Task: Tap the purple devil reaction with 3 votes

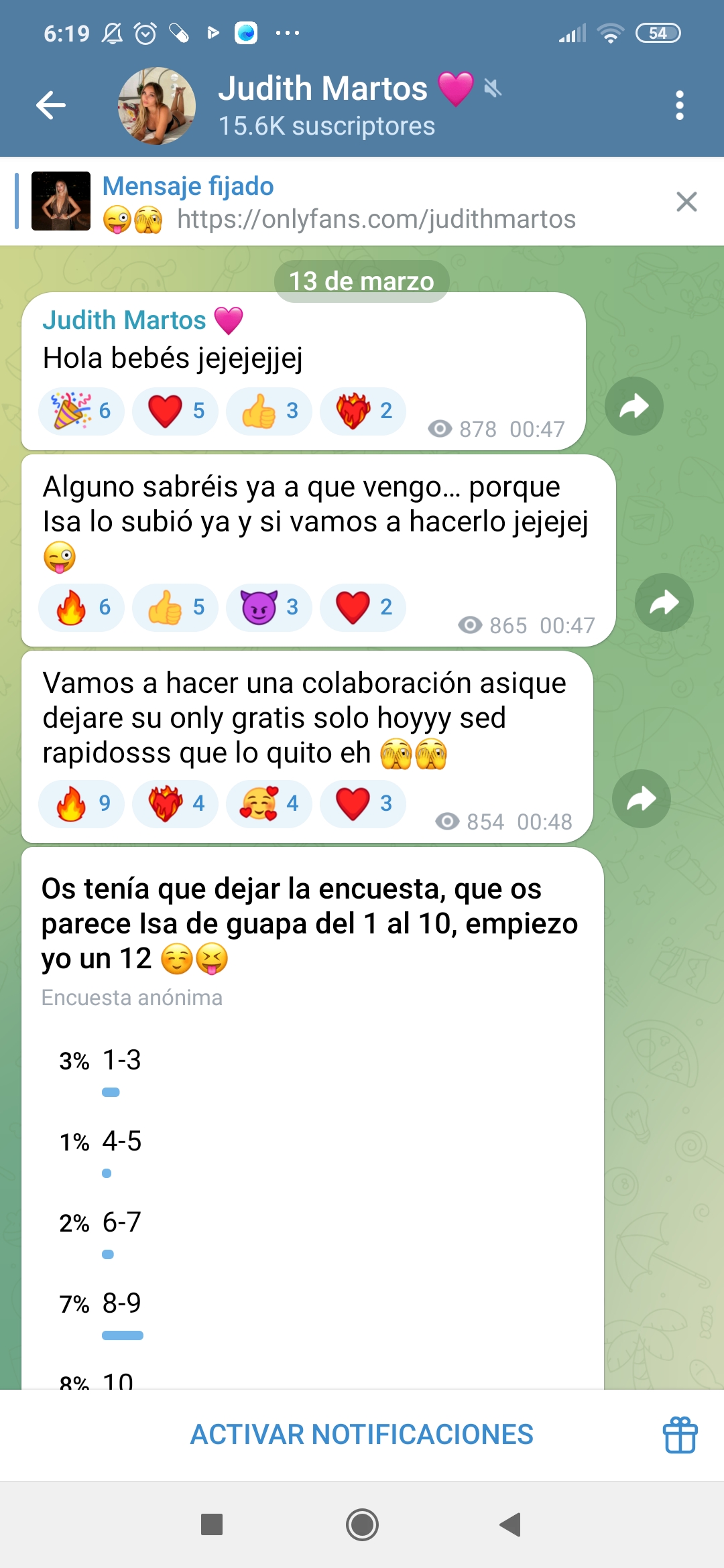Action: [x=269, y=607]
